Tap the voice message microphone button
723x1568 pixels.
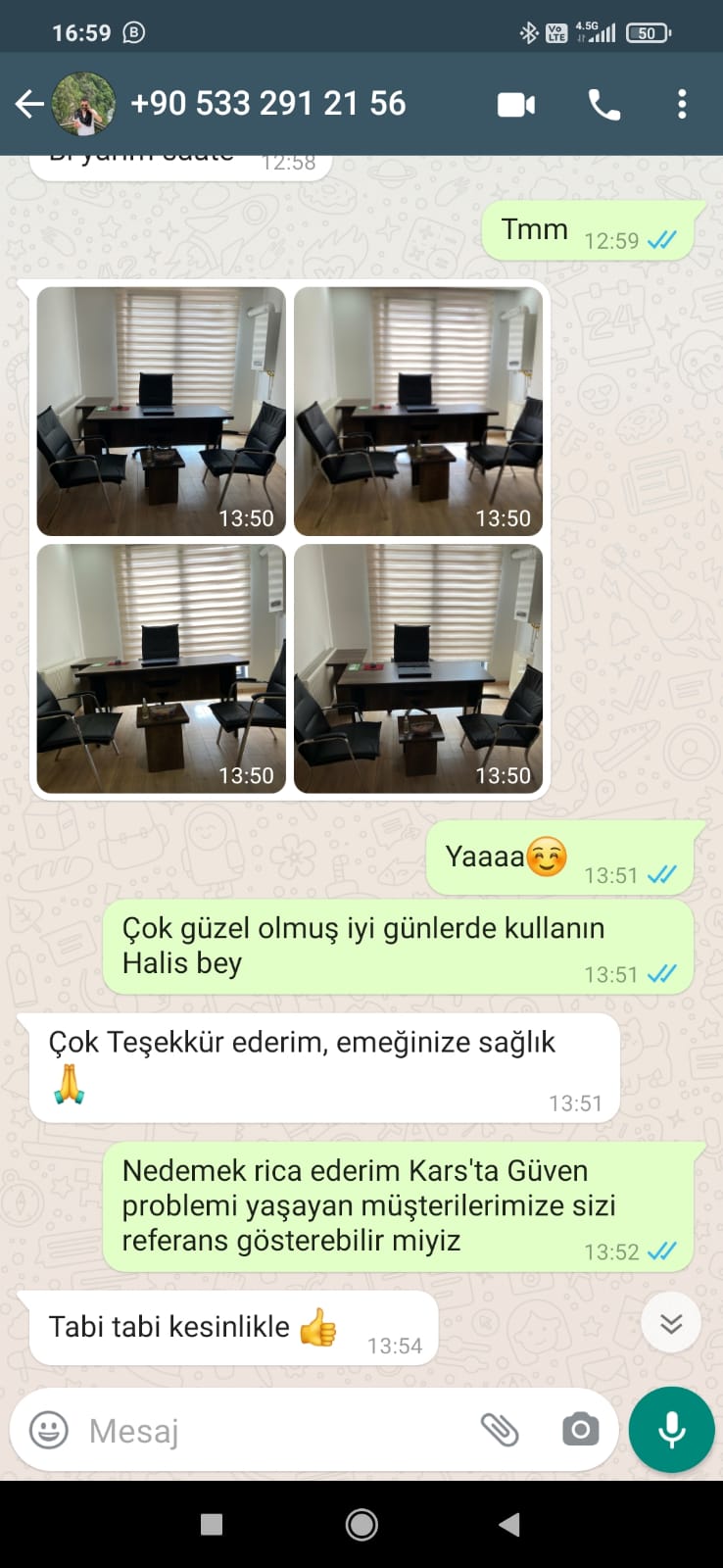[x=672, y=1430]
